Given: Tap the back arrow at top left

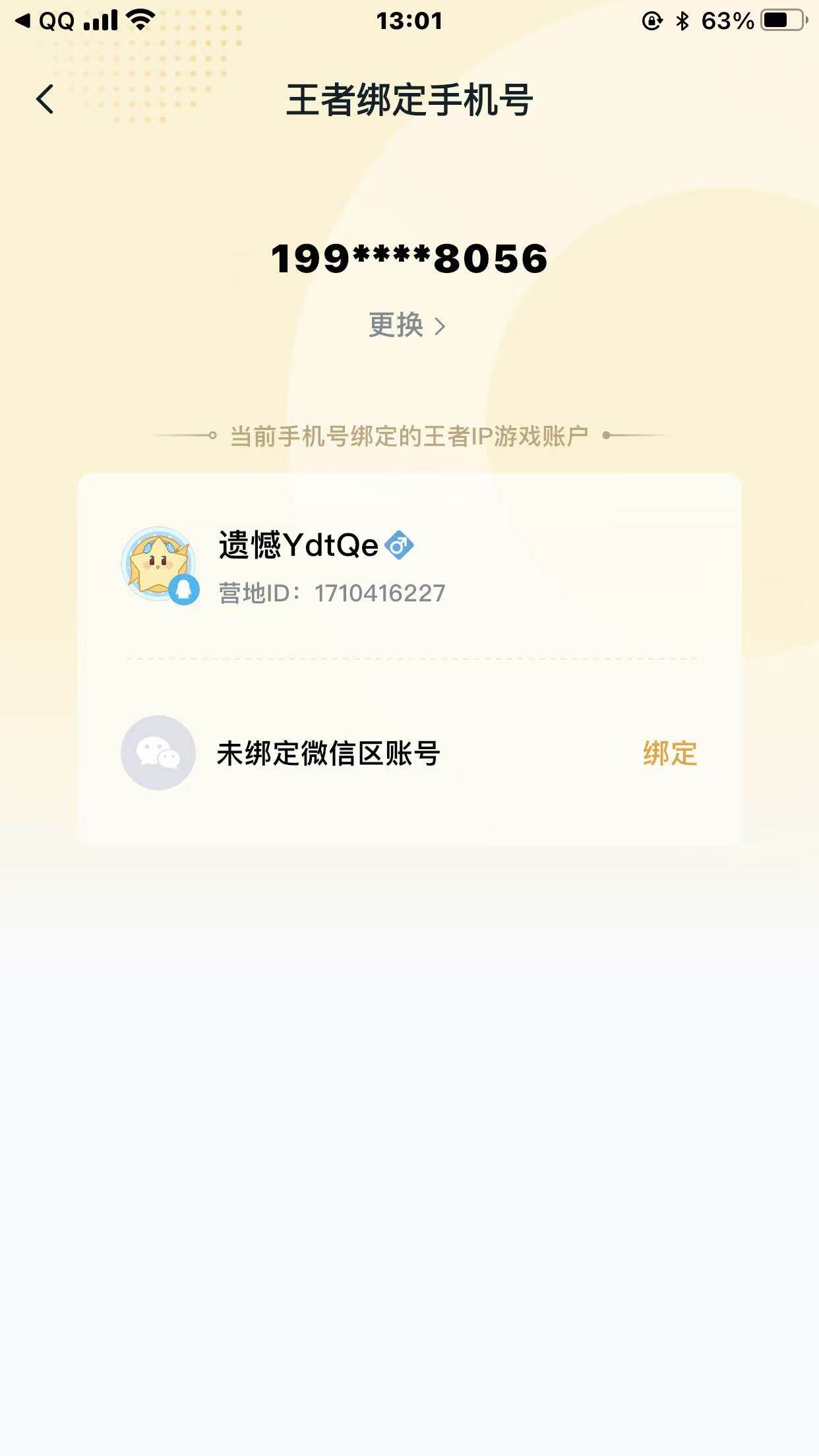Looking at the screenshot, I should (x=44, y=98).
